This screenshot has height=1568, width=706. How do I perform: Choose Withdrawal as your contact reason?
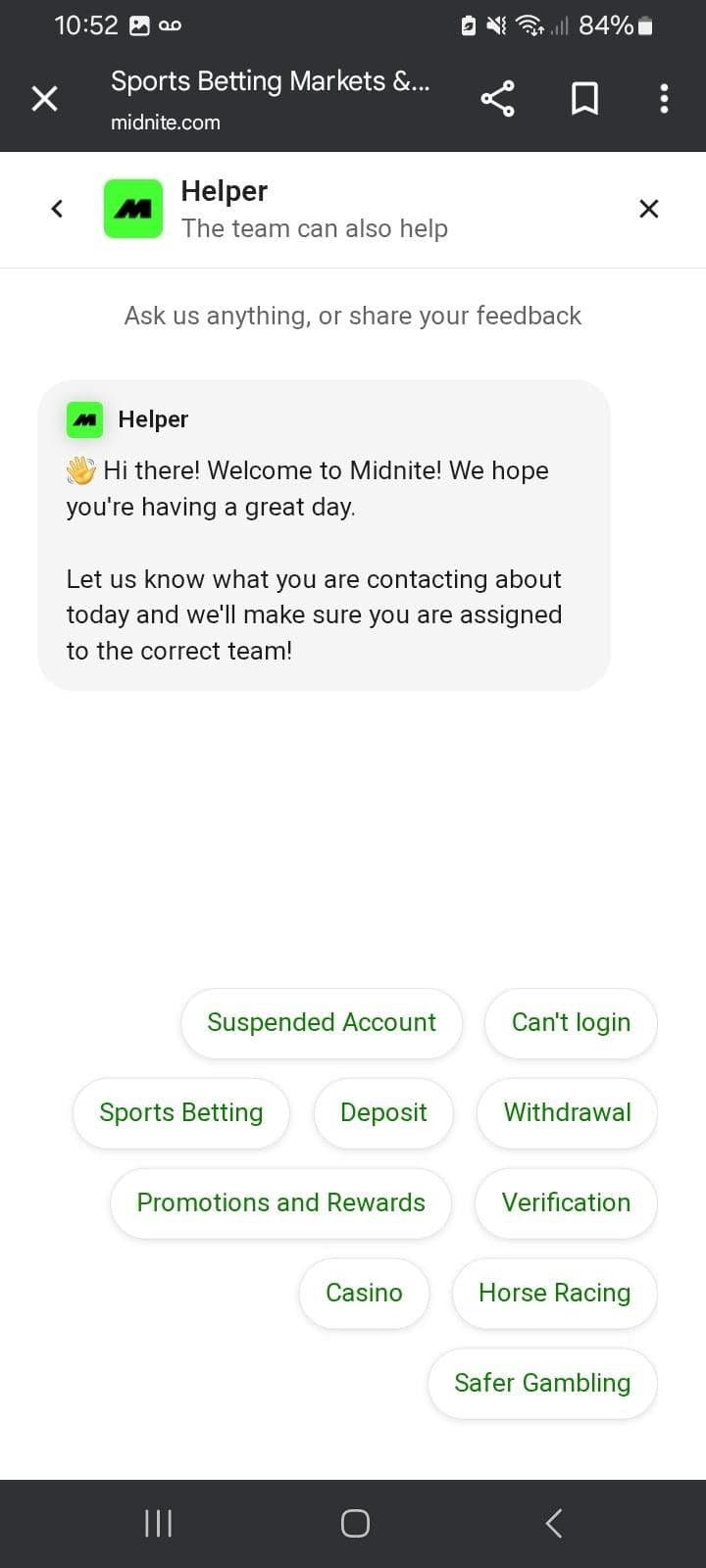567,1112
